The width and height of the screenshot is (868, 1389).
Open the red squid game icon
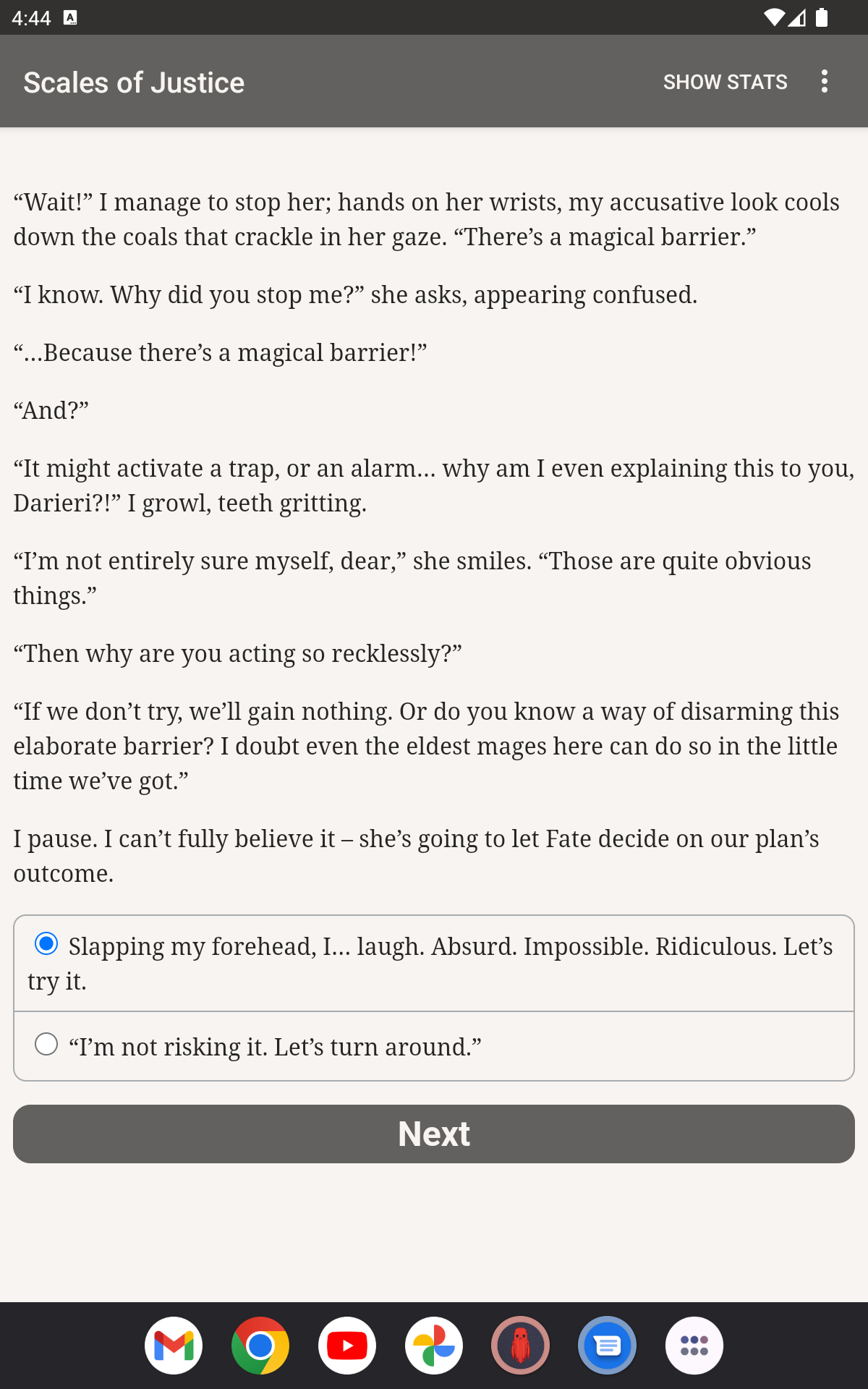[x=521, y=1346]
